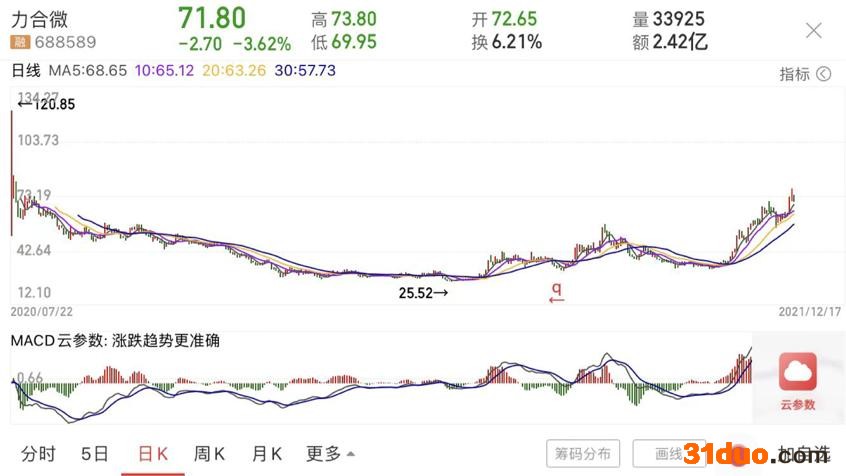Switch to the 周K chart
Viewport: 846px width, 476px height.
(x=209, y=453)
